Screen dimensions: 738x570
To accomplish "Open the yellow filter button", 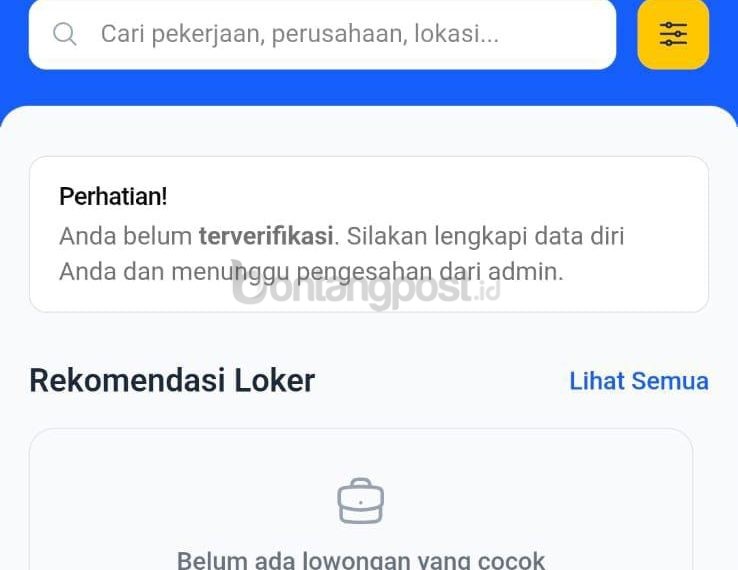I will tap(673, 35).
